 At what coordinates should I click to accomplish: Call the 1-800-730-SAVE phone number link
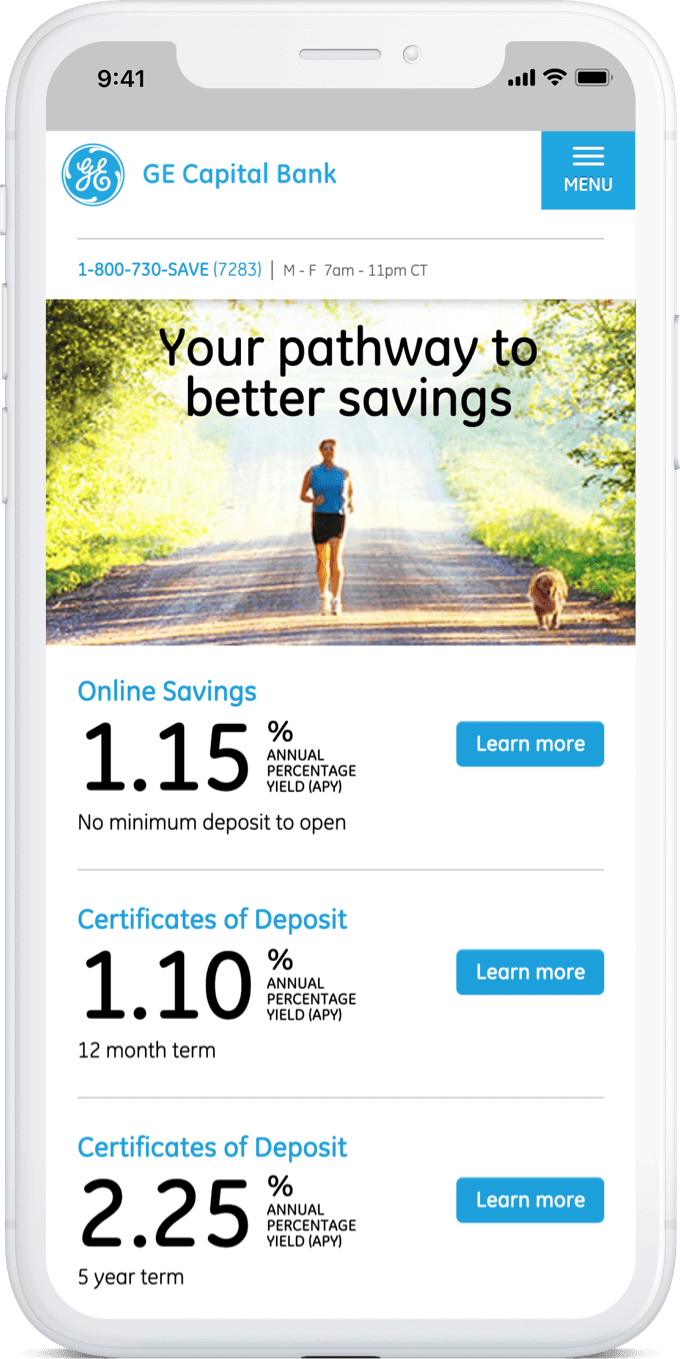[x=169, y=269]
